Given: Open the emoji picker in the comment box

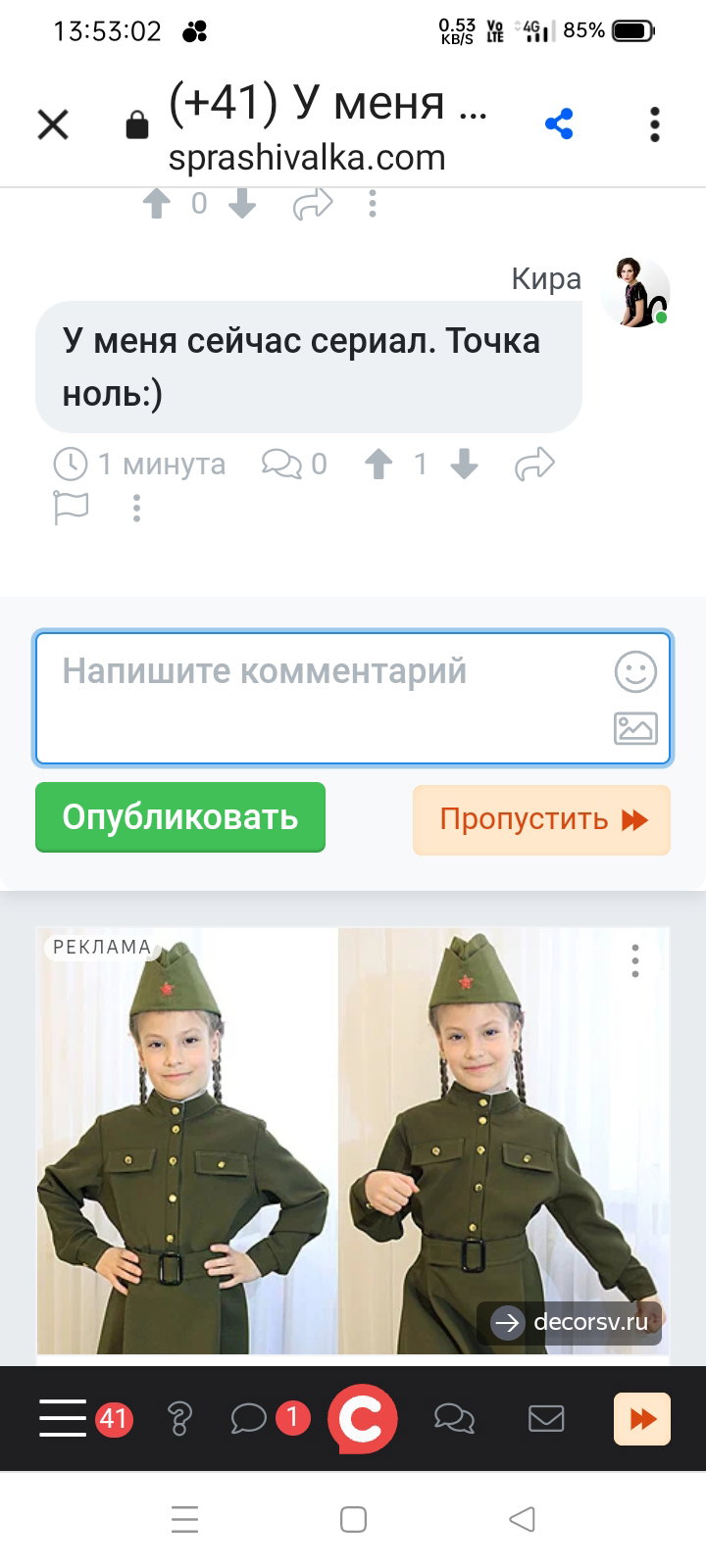Looking at the screenshot, I should coord(635,672).
